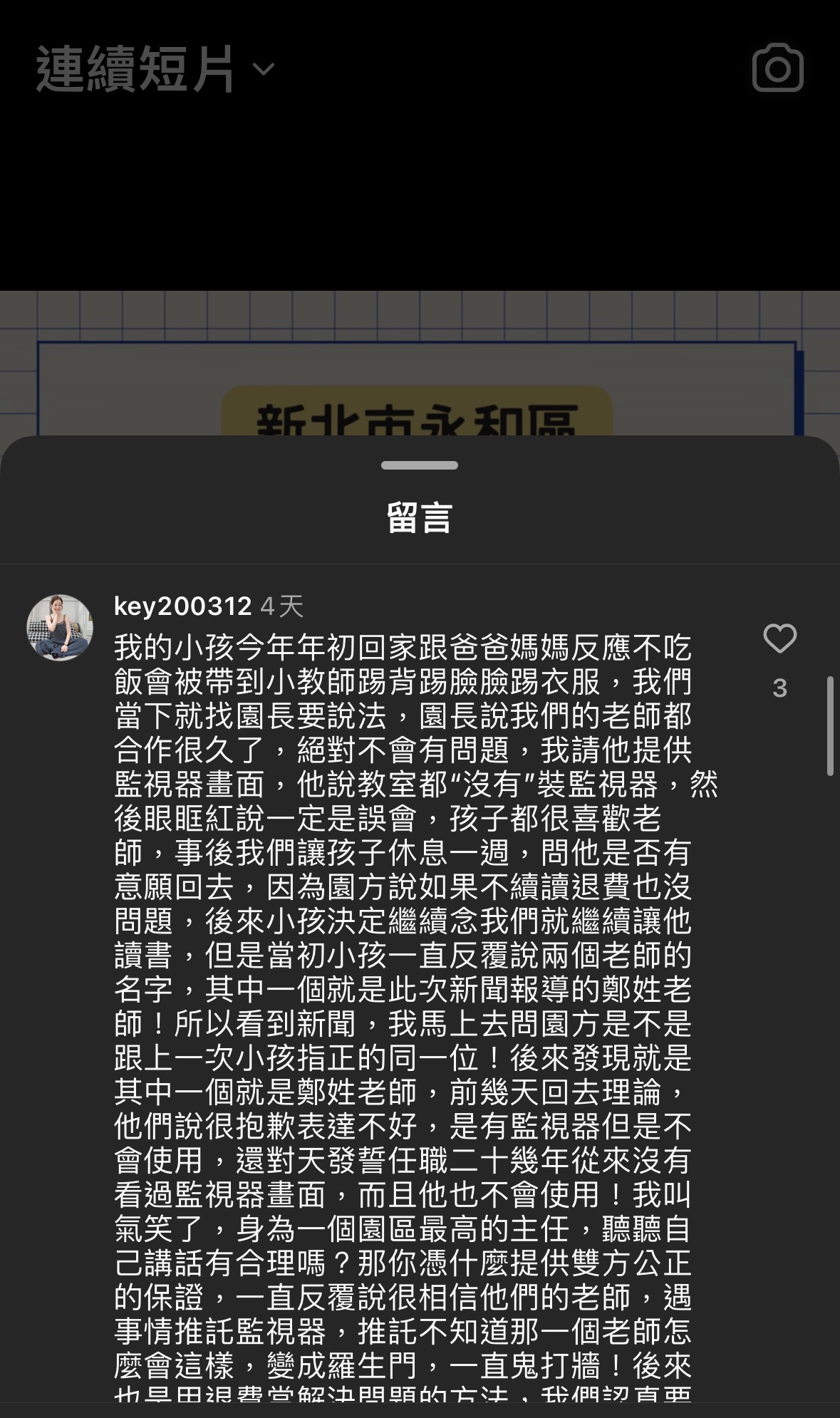Open the key200312 username link
The width and height of the screenshot is (840, 1418).
tap(182, 606)
